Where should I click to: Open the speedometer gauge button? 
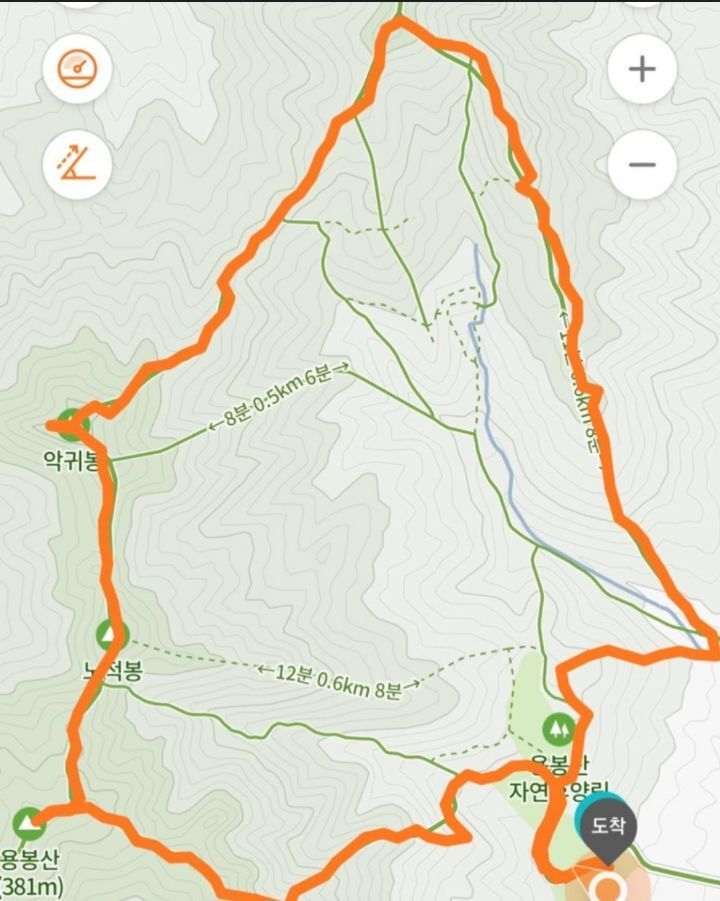coord(77,68)
